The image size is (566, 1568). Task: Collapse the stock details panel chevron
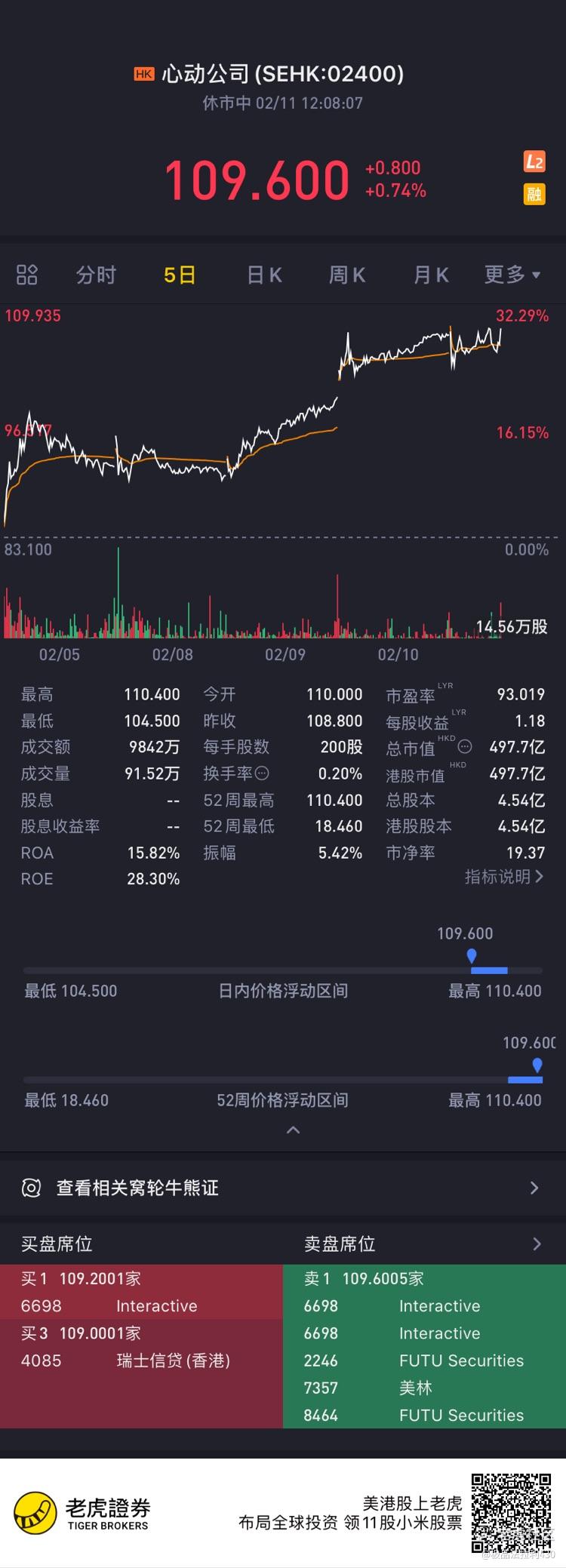[294, 1130]
